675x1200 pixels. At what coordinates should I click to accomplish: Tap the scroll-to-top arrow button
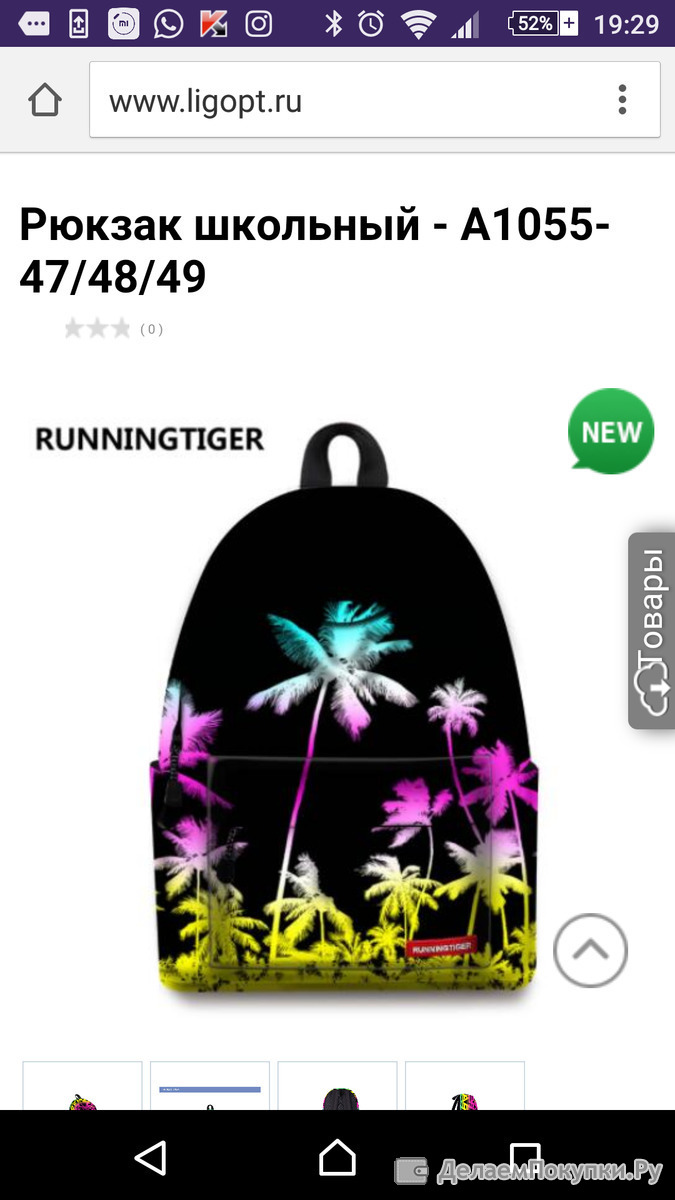pyautogui.click(x=590, y=951)
